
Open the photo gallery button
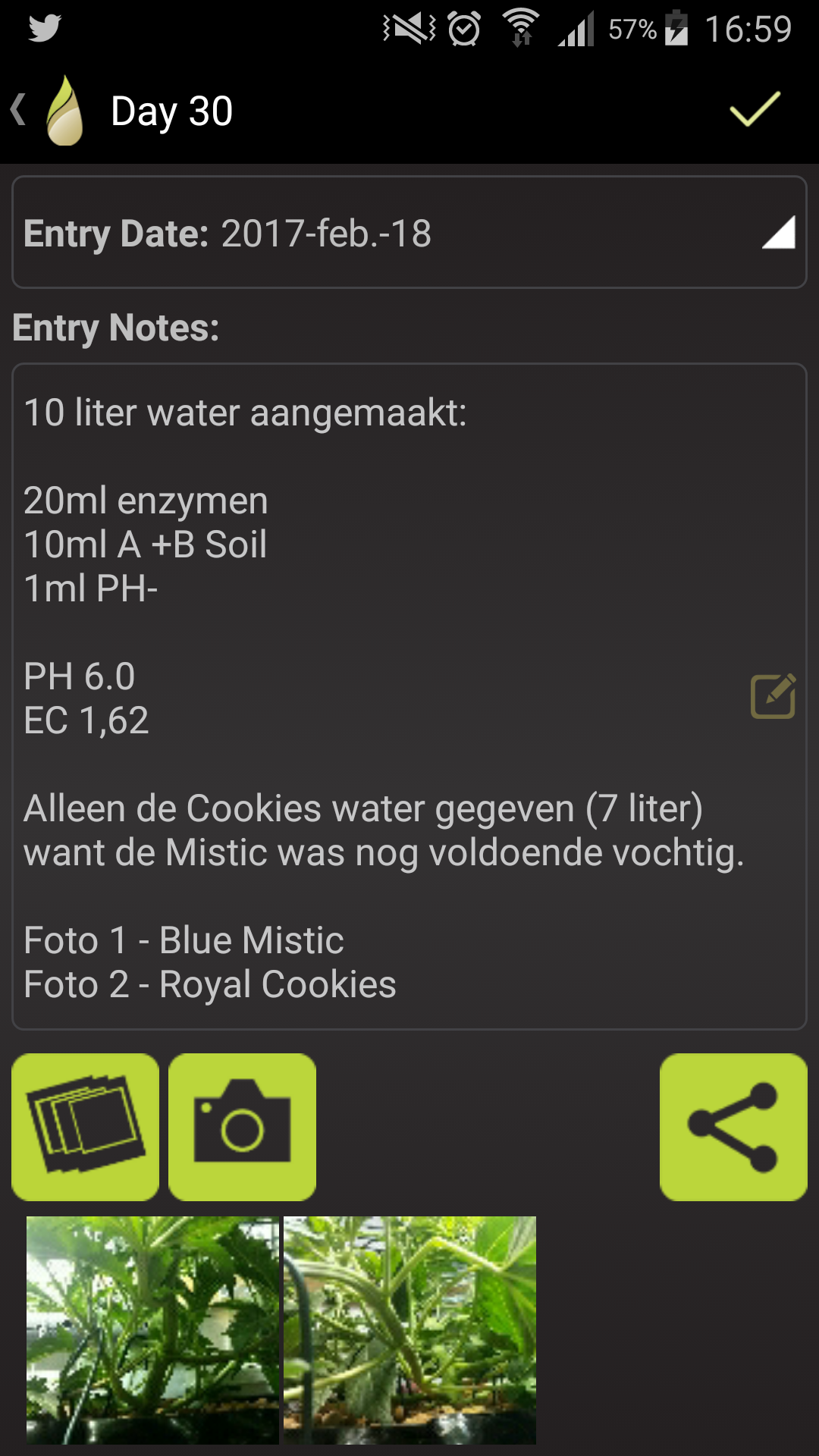pyautogui.click(x=86, y=1127)
